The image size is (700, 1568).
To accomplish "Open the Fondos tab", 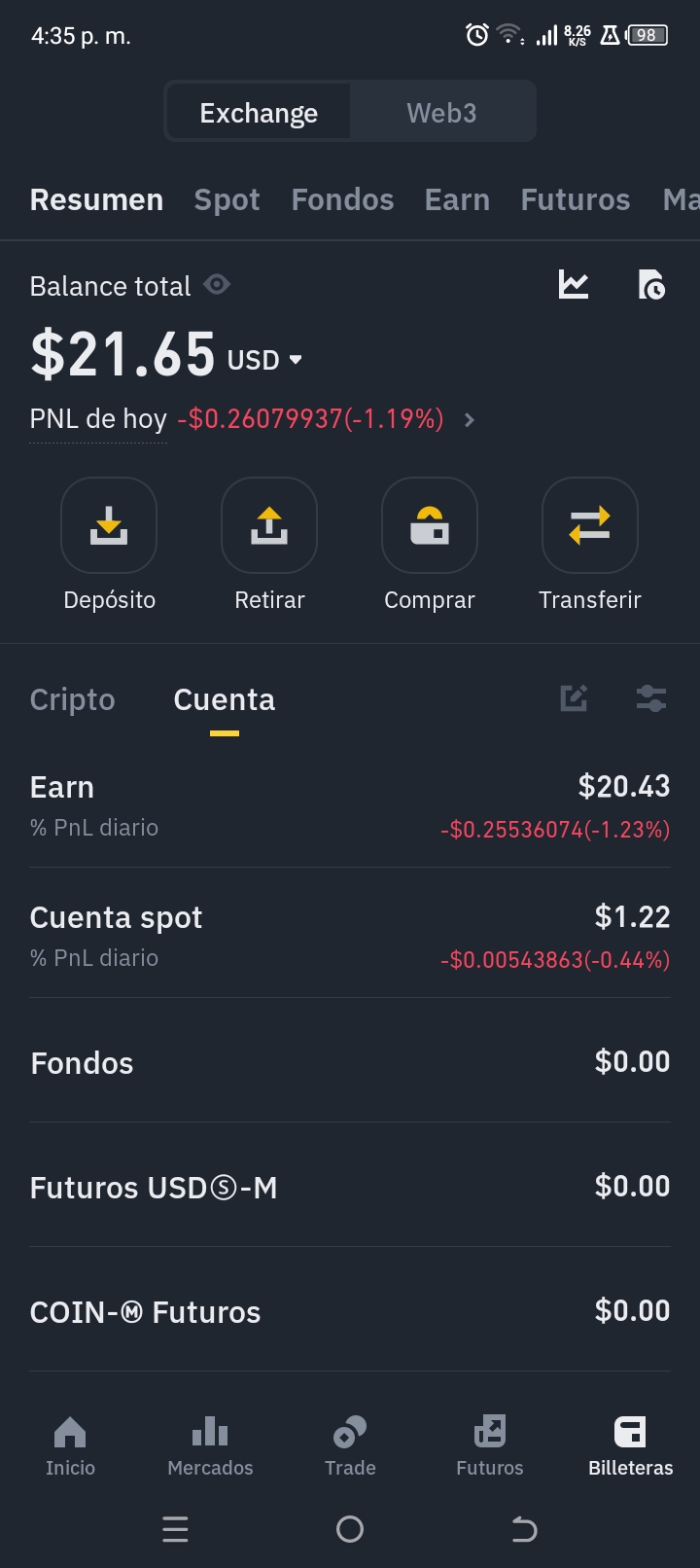I will pyautogui.click(x=342, y=199).
